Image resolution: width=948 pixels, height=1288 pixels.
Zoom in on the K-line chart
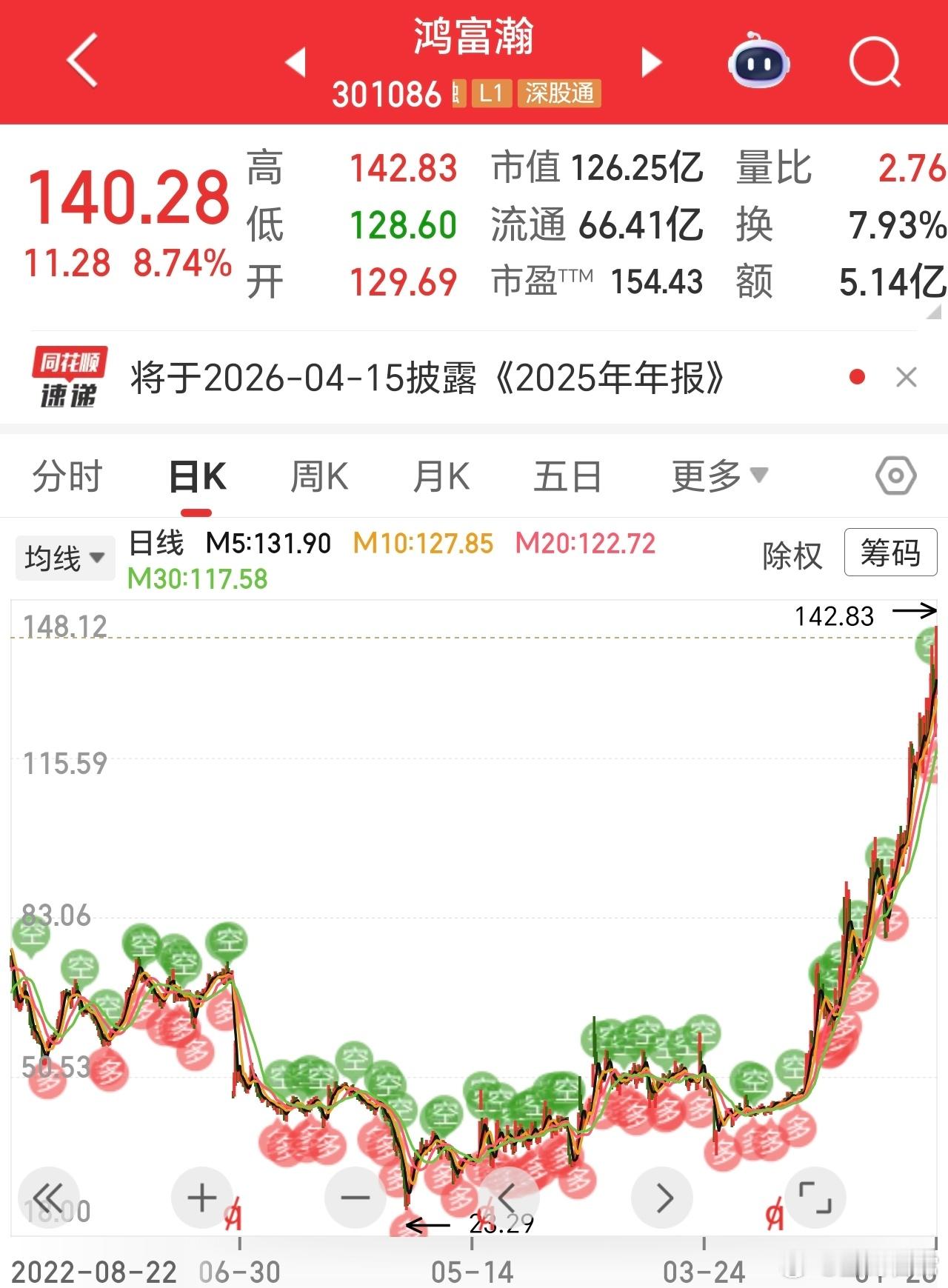[201, 1196]
